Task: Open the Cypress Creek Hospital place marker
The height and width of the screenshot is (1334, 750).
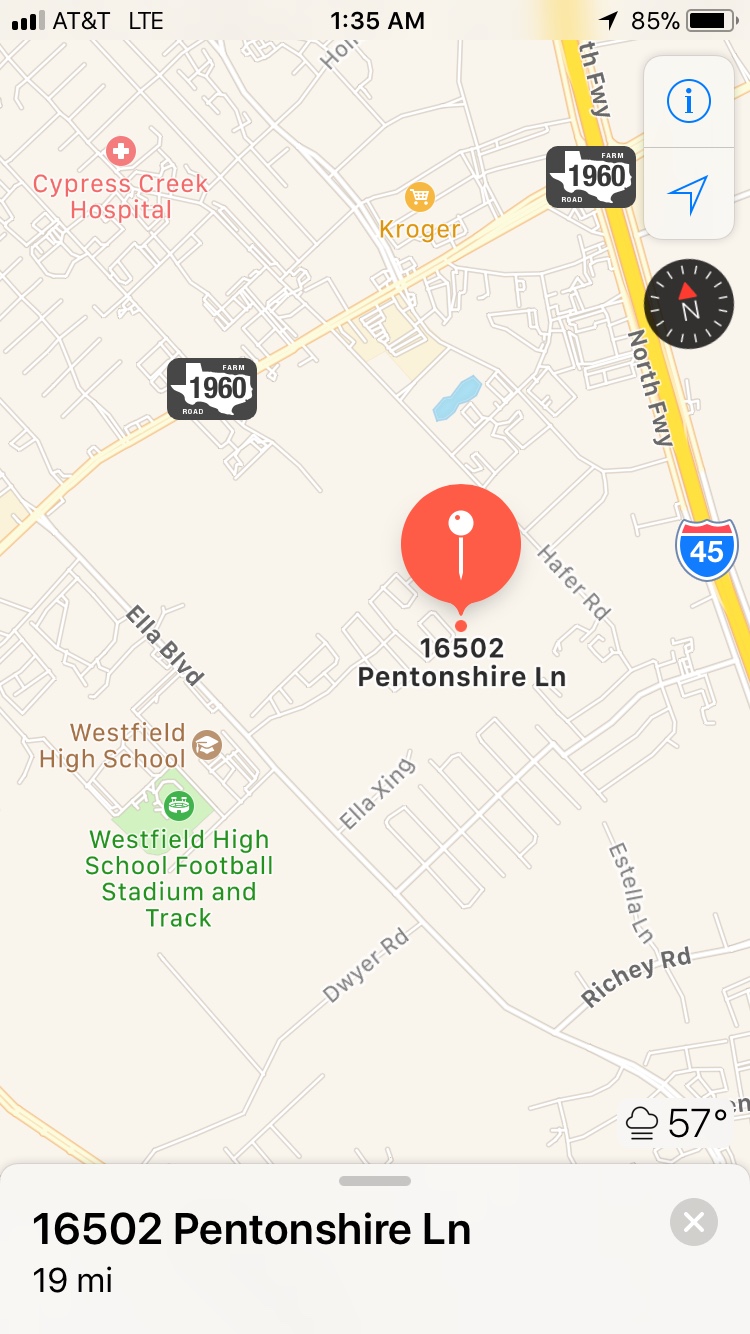Action: [x=121, y=152]
